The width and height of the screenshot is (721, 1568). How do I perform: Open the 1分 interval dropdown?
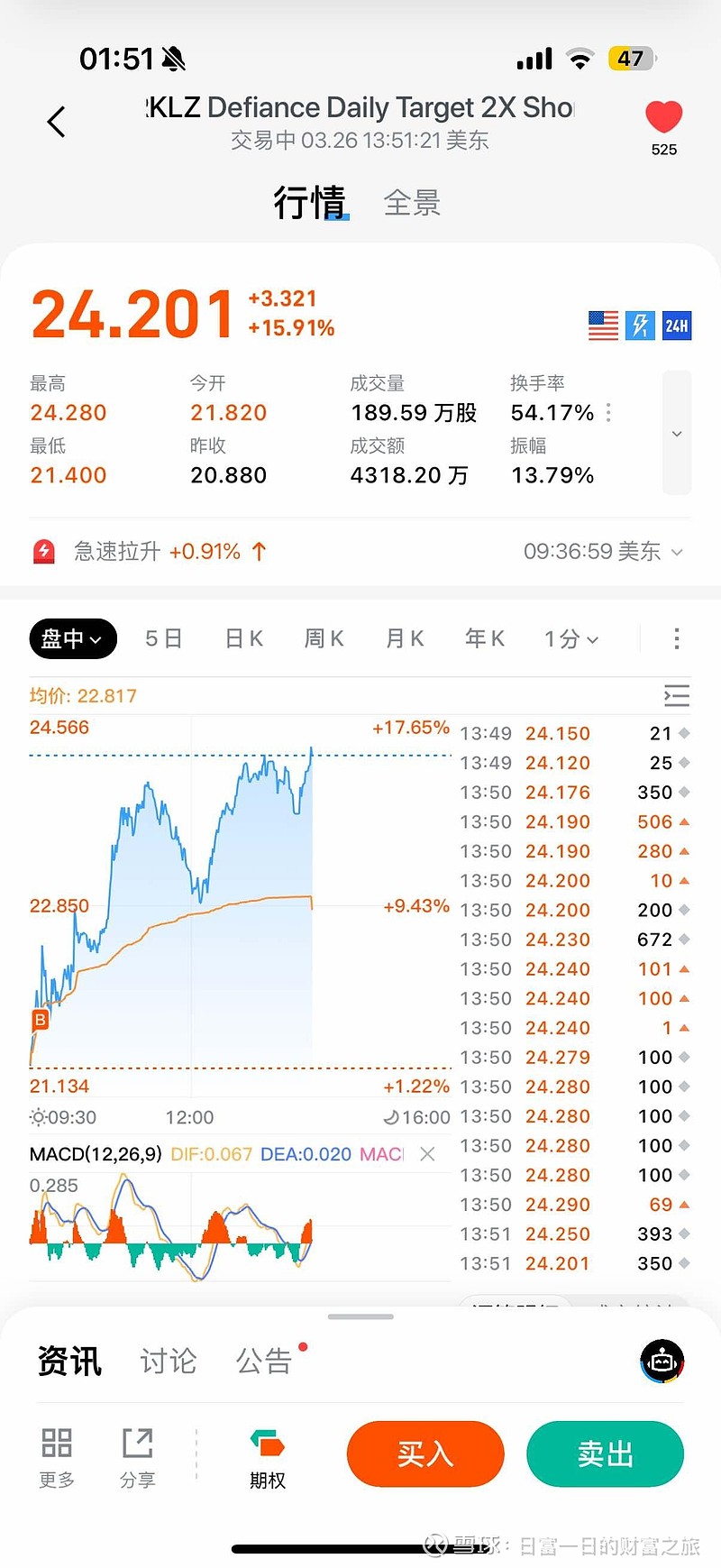tap(570, 639)
